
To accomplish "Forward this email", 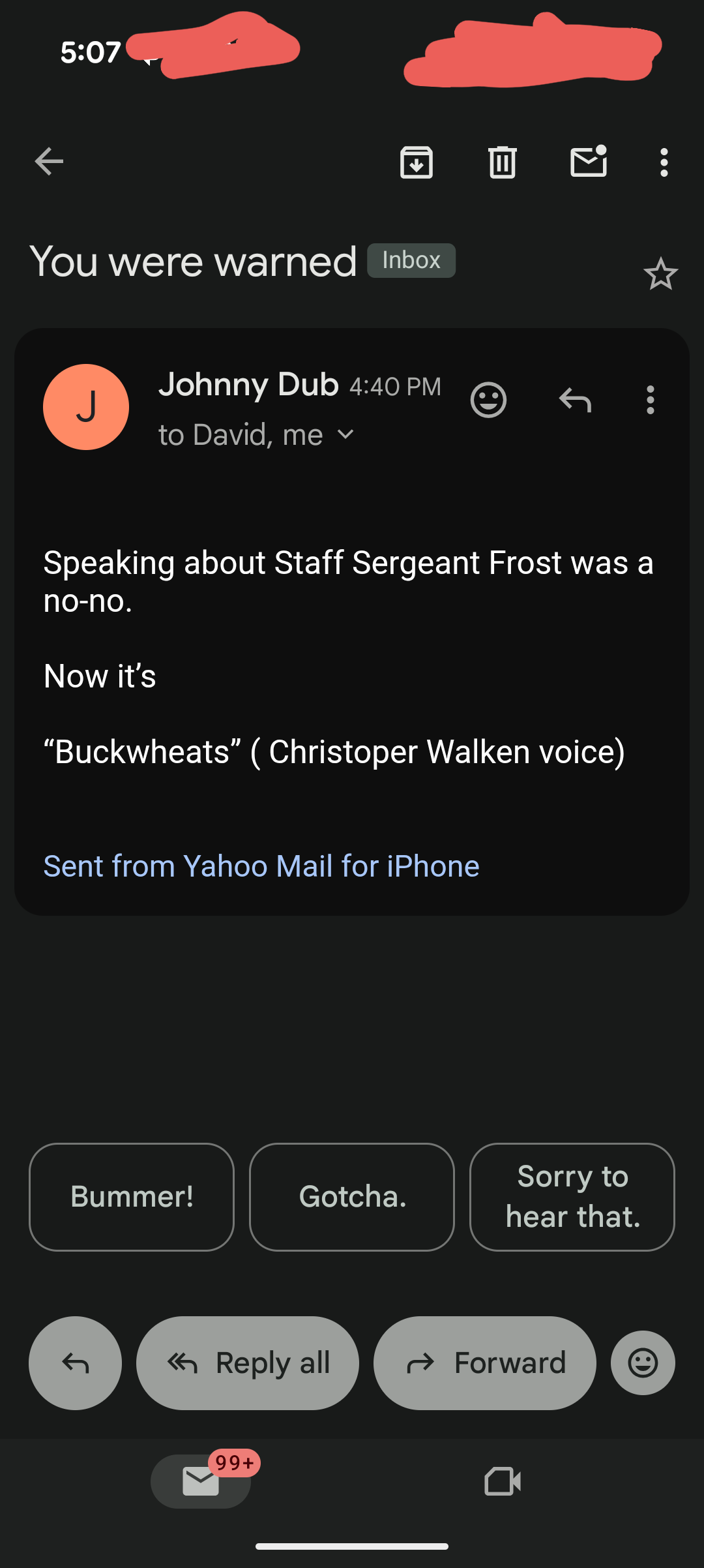I will tap(485, 1363).
